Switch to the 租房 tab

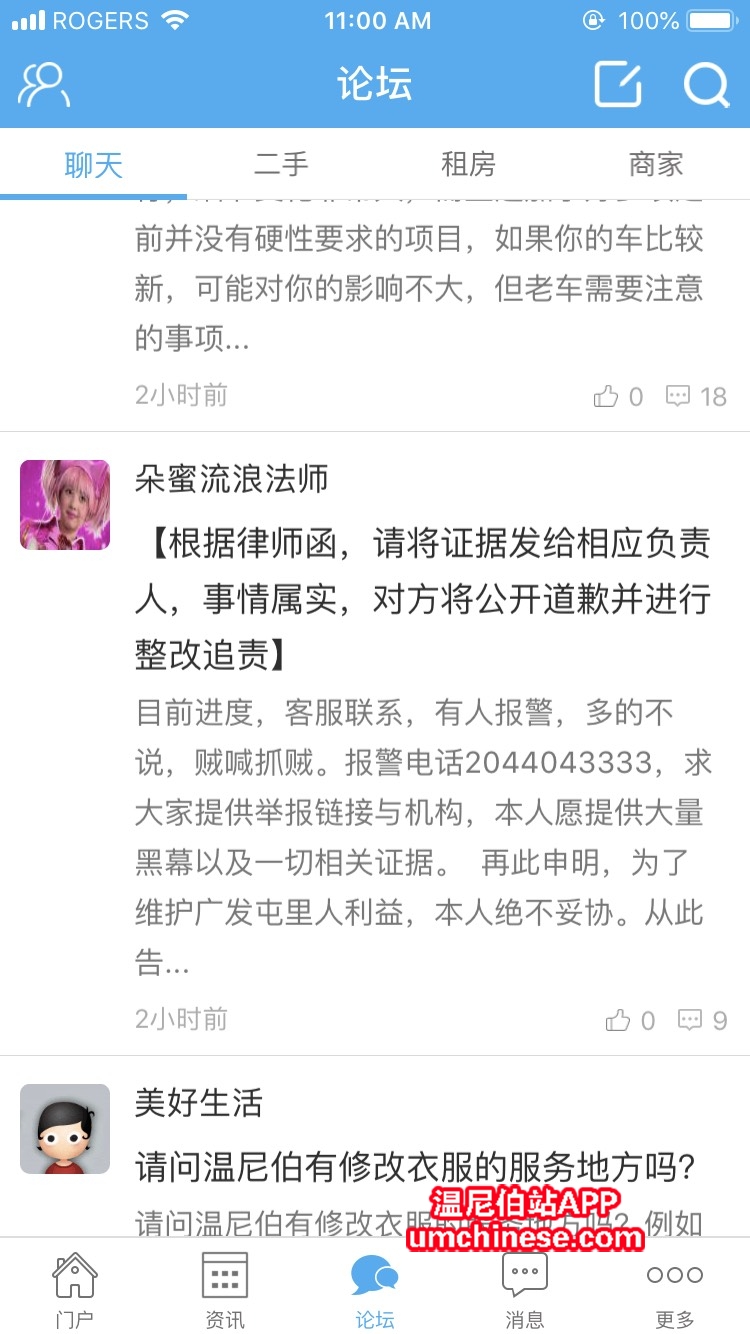(468, 165)
